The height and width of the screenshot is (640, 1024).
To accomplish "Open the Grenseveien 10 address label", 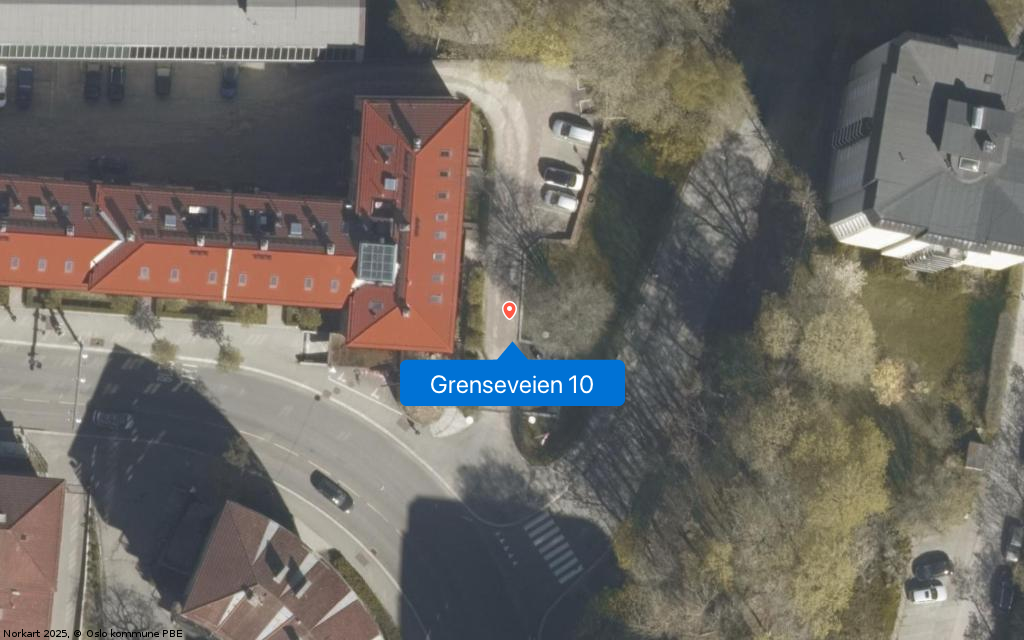I will coord(512,384).
